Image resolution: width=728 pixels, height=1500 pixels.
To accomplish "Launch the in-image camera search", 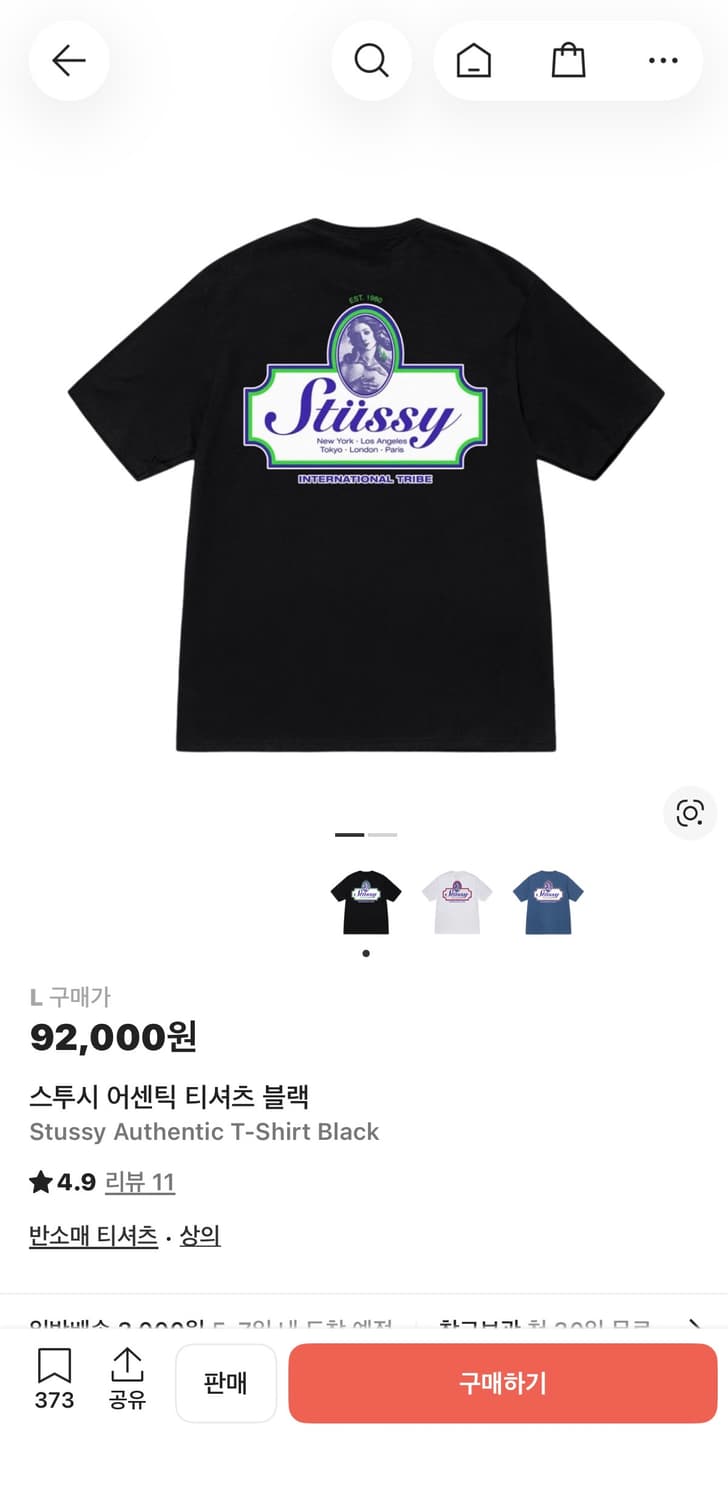I will (x=689, y=813).
